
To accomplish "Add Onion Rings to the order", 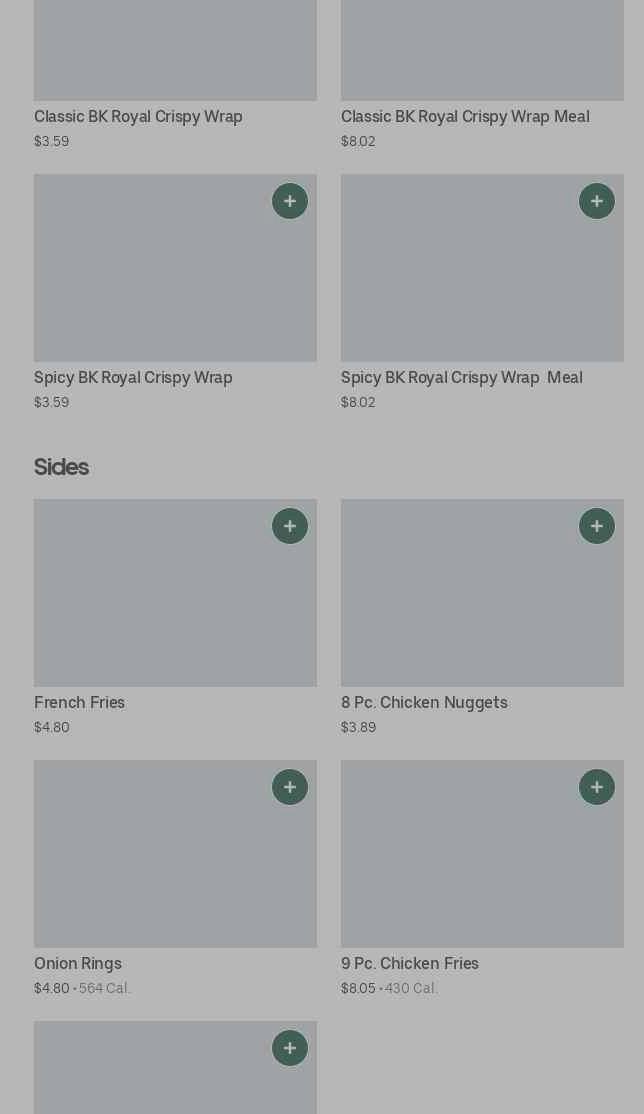I will tap(290, 787).
